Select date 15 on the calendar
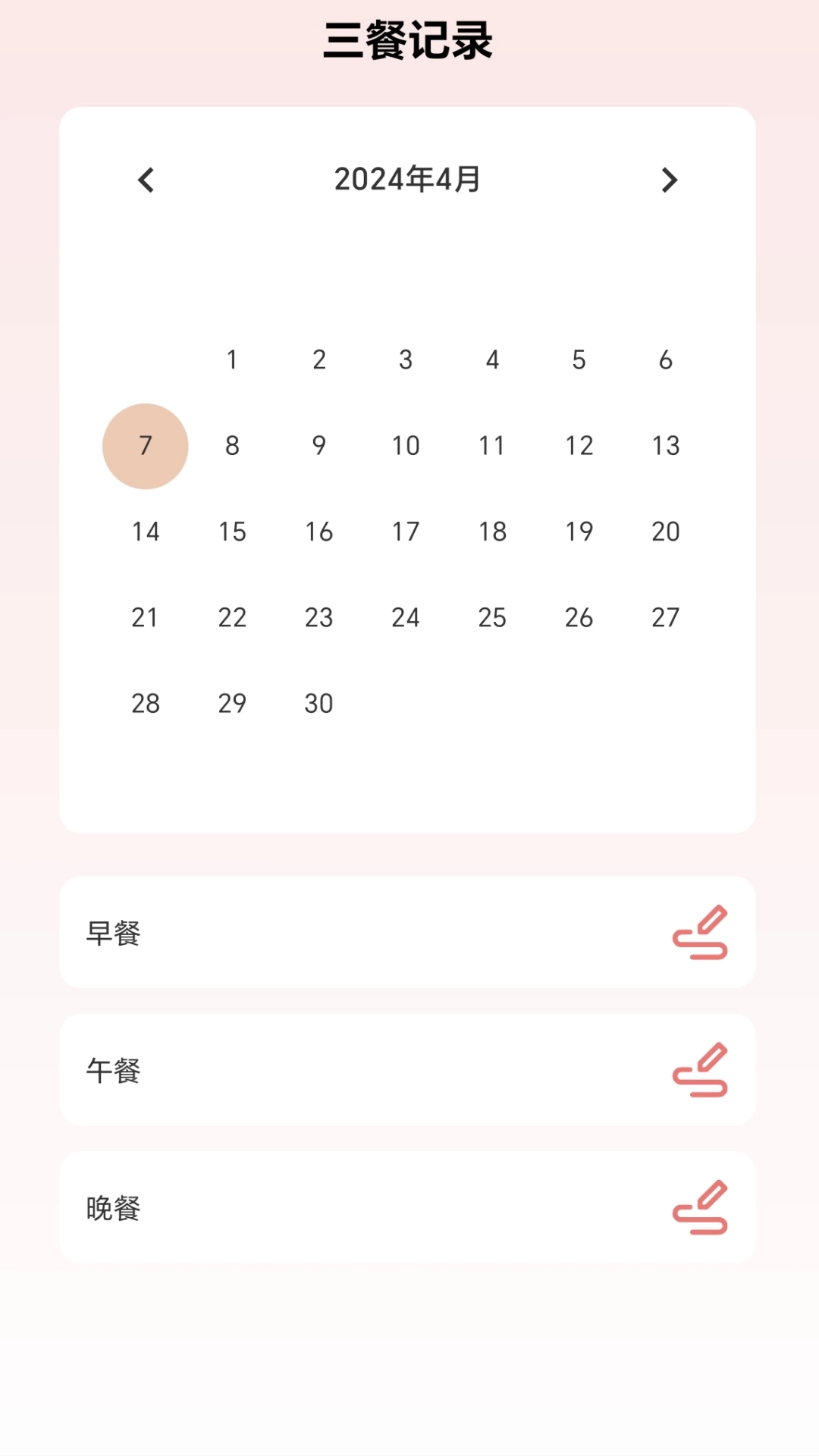 pos(232,532)
